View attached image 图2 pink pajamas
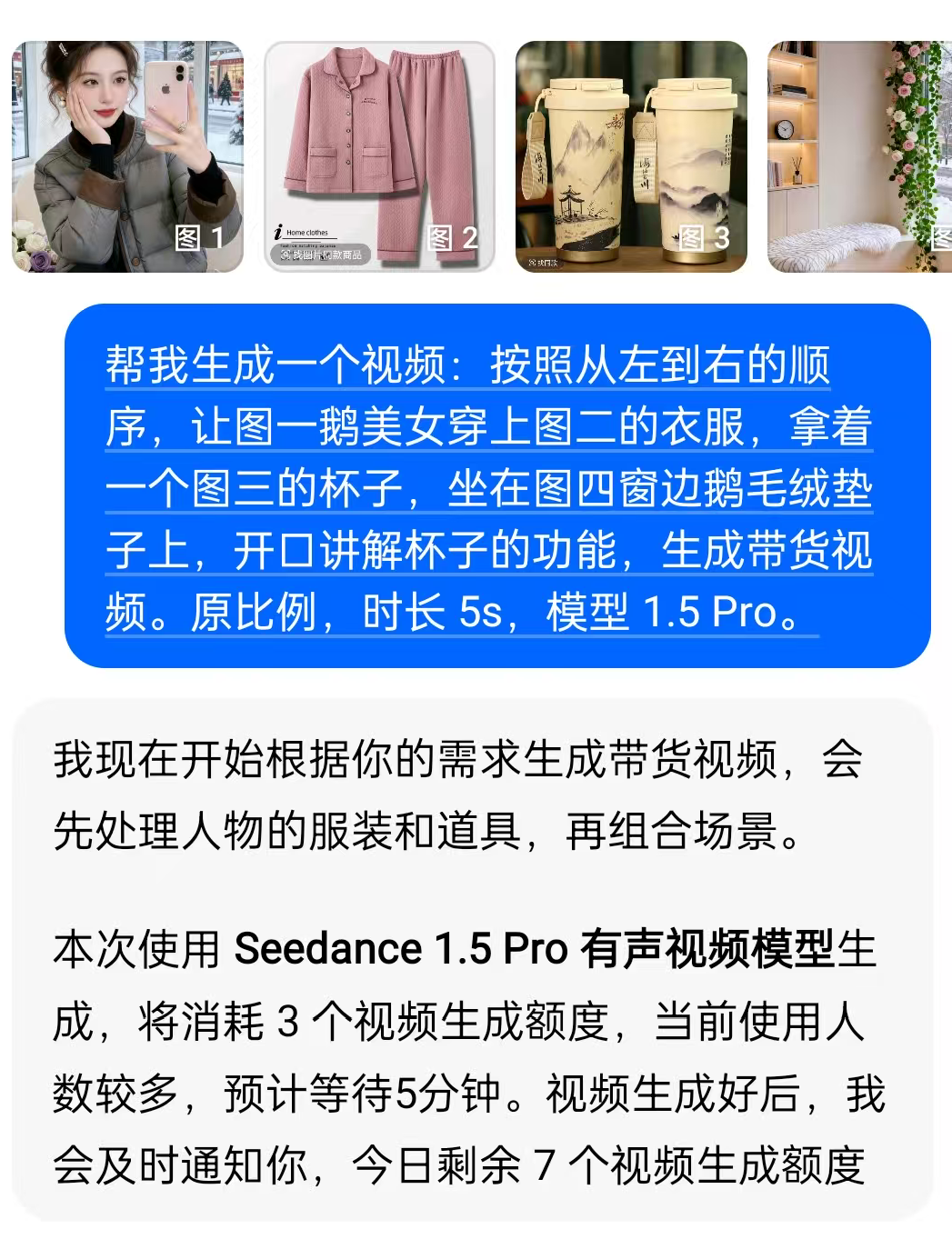The height and width of the screenshot is (1259, 952). click(x=379, y=156)
